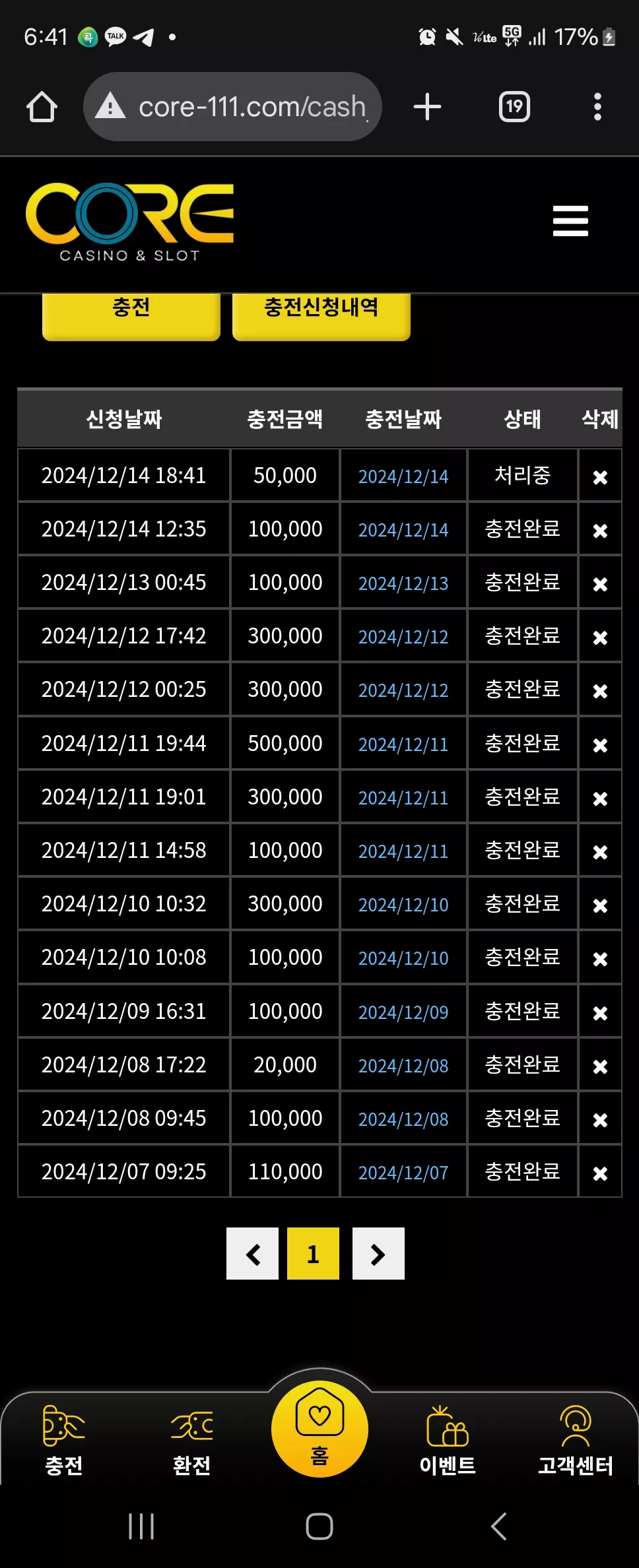The height and width of the screenshot is (1568, 639).
Task: Select the yellow 충전 button at the top
Action: tap(131, 315)
